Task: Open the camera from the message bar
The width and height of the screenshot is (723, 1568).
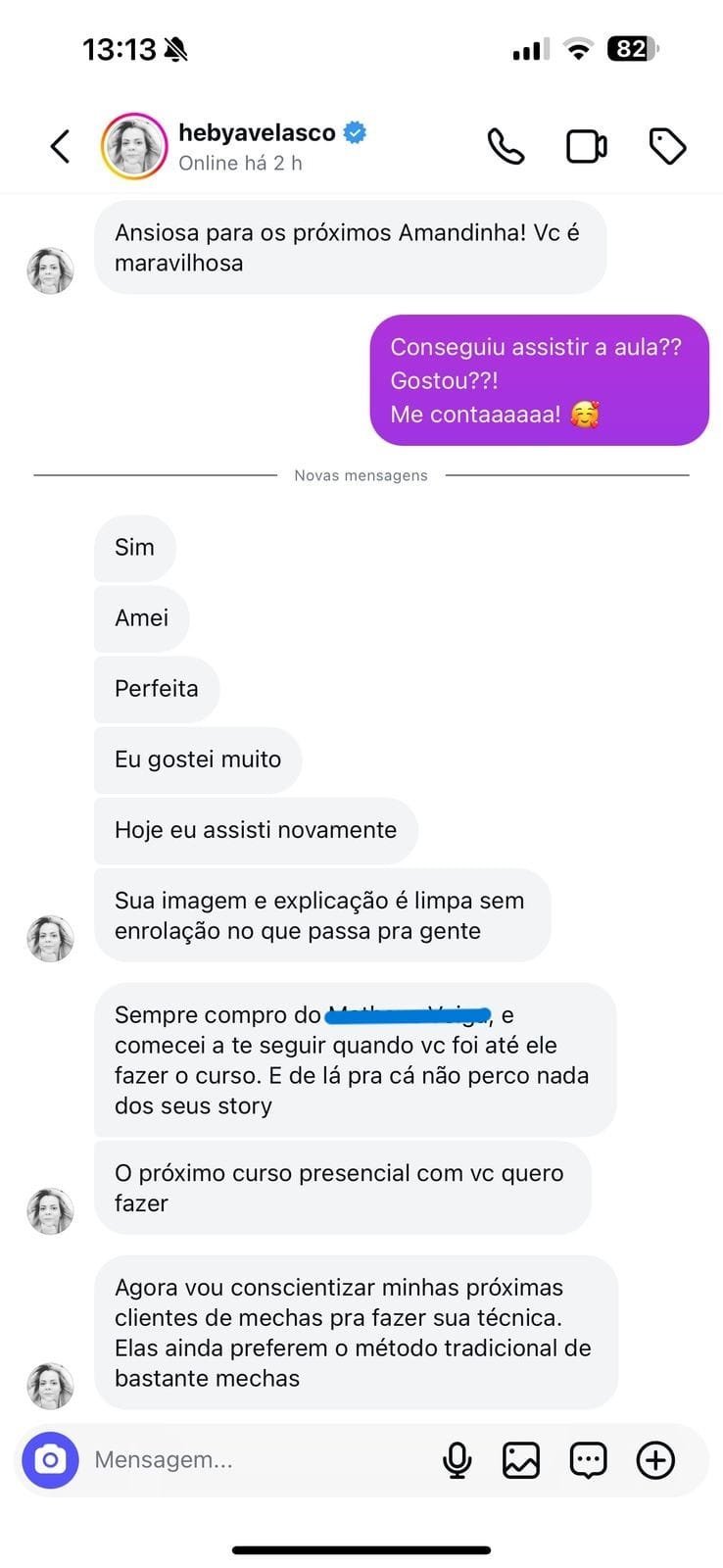Action: pyautogui.click(x=50, y=1460)
